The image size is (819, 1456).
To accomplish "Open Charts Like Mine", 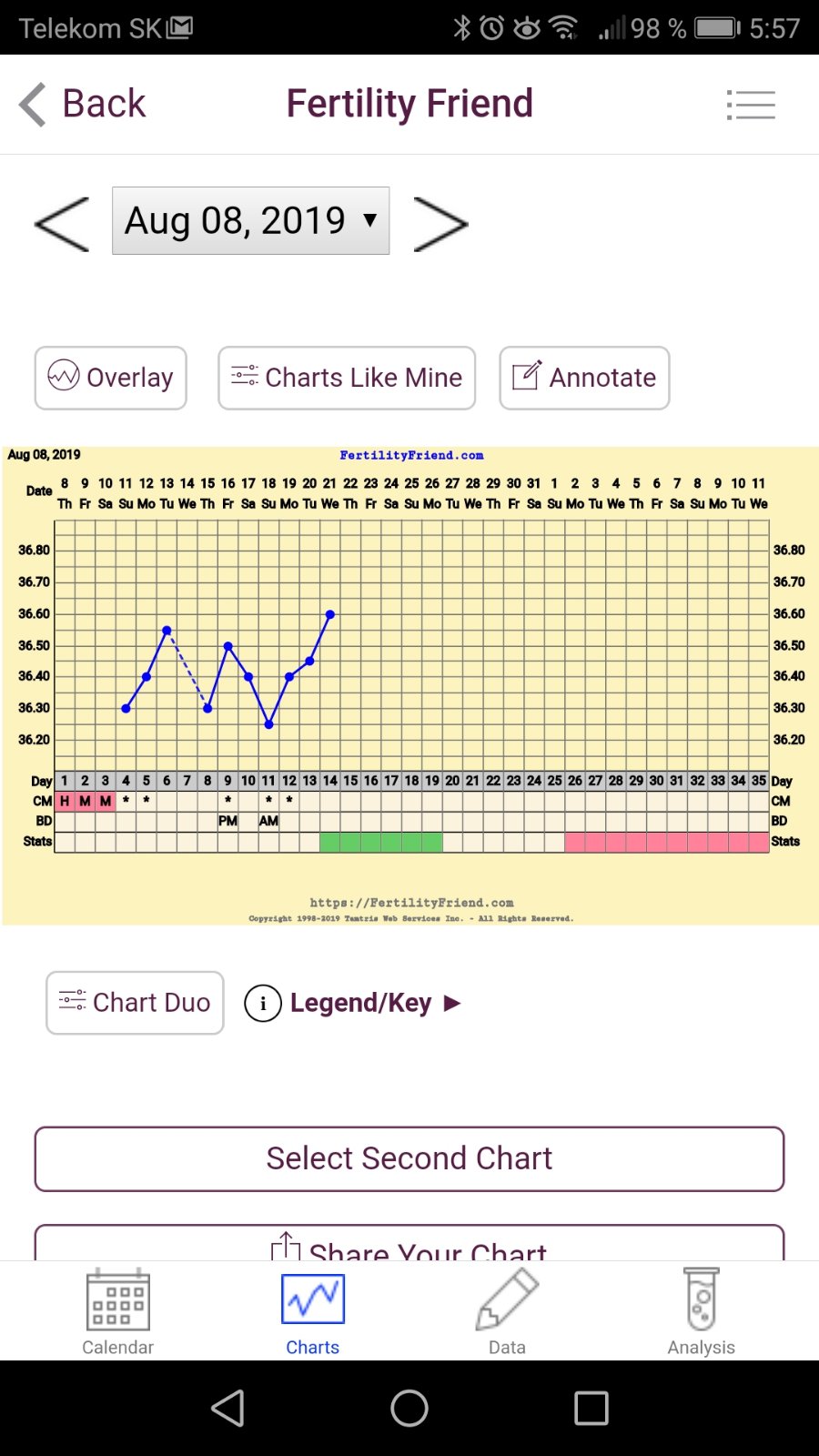I will click(x=347, y=378).
